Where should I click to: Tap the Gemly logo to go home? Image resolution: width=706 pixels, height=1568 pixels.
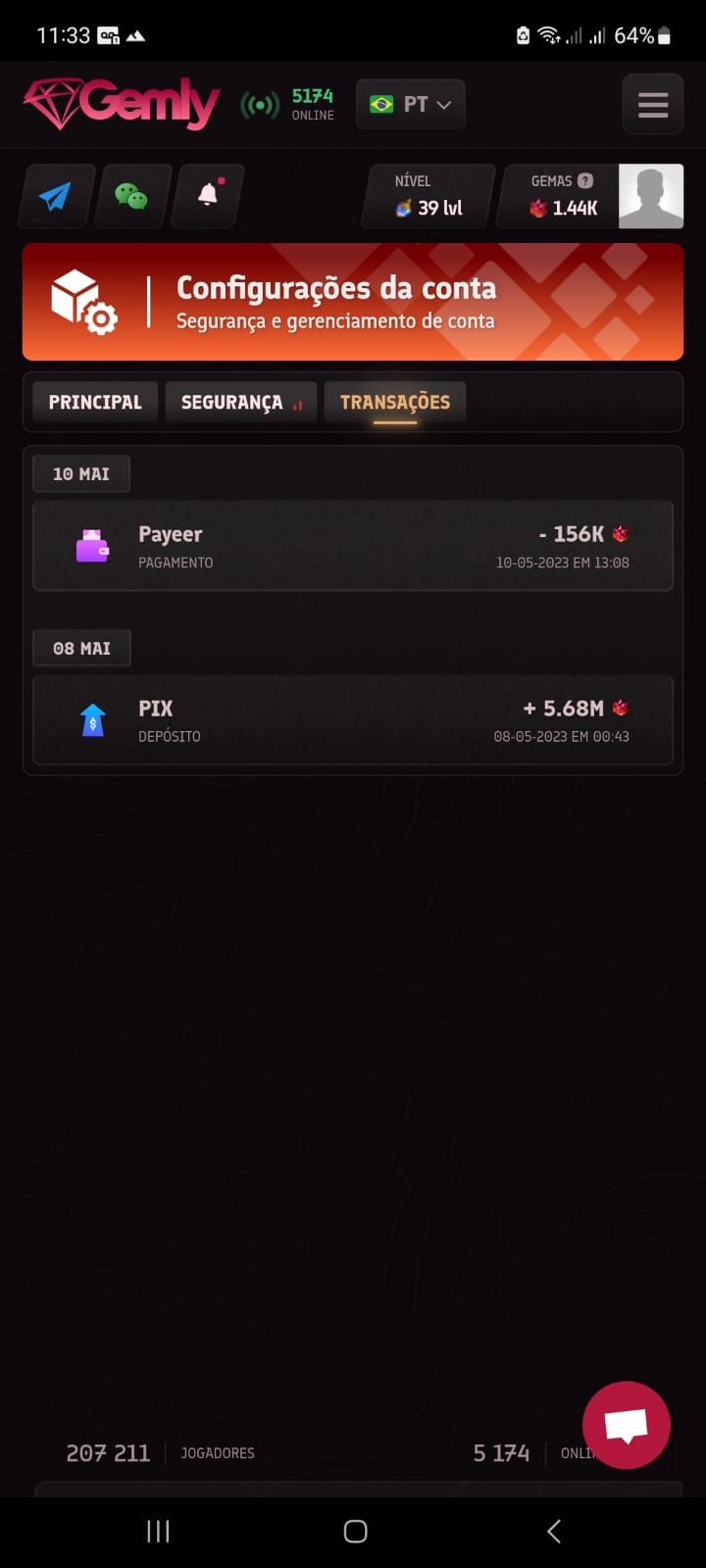tap(122, 104)
